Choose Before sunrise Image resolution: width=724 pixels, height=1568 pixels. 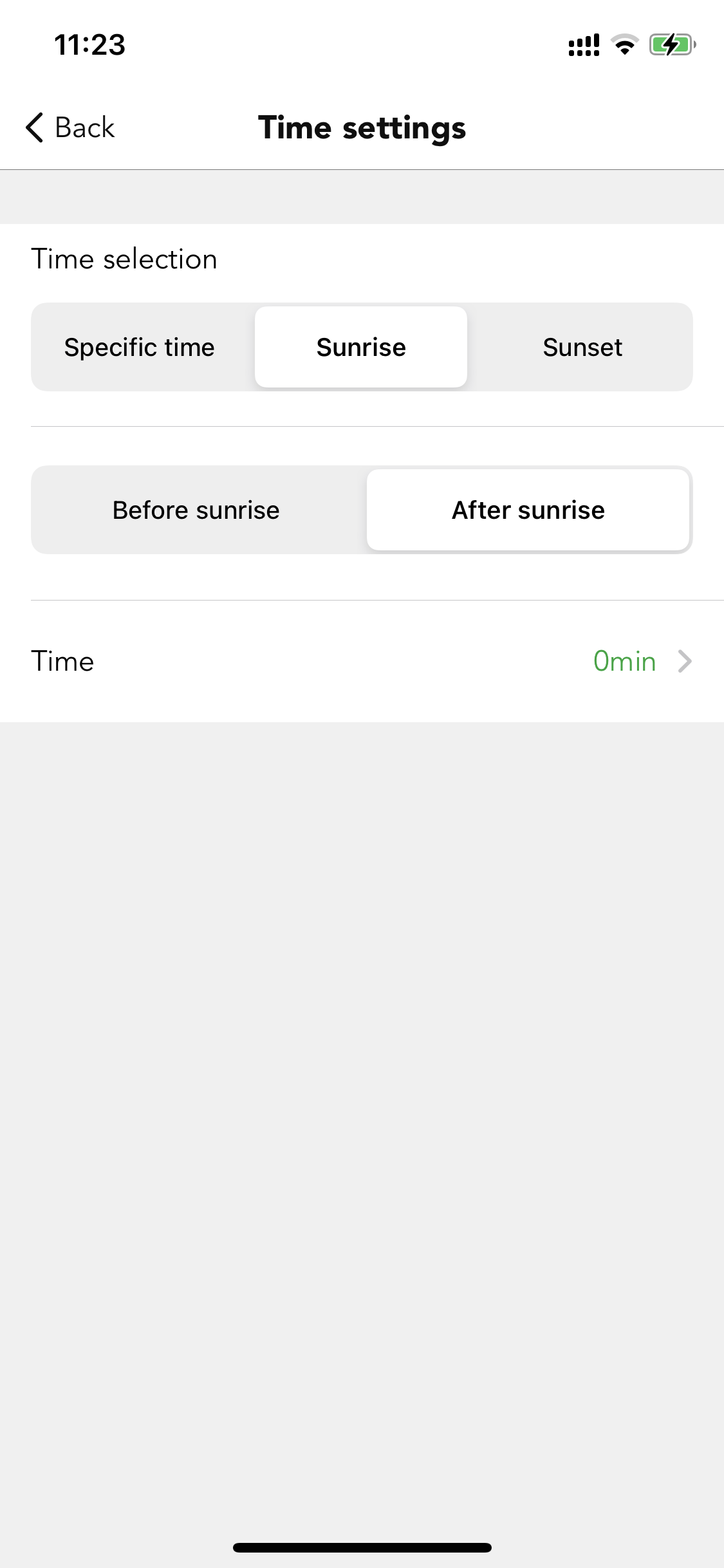point(196,510)
